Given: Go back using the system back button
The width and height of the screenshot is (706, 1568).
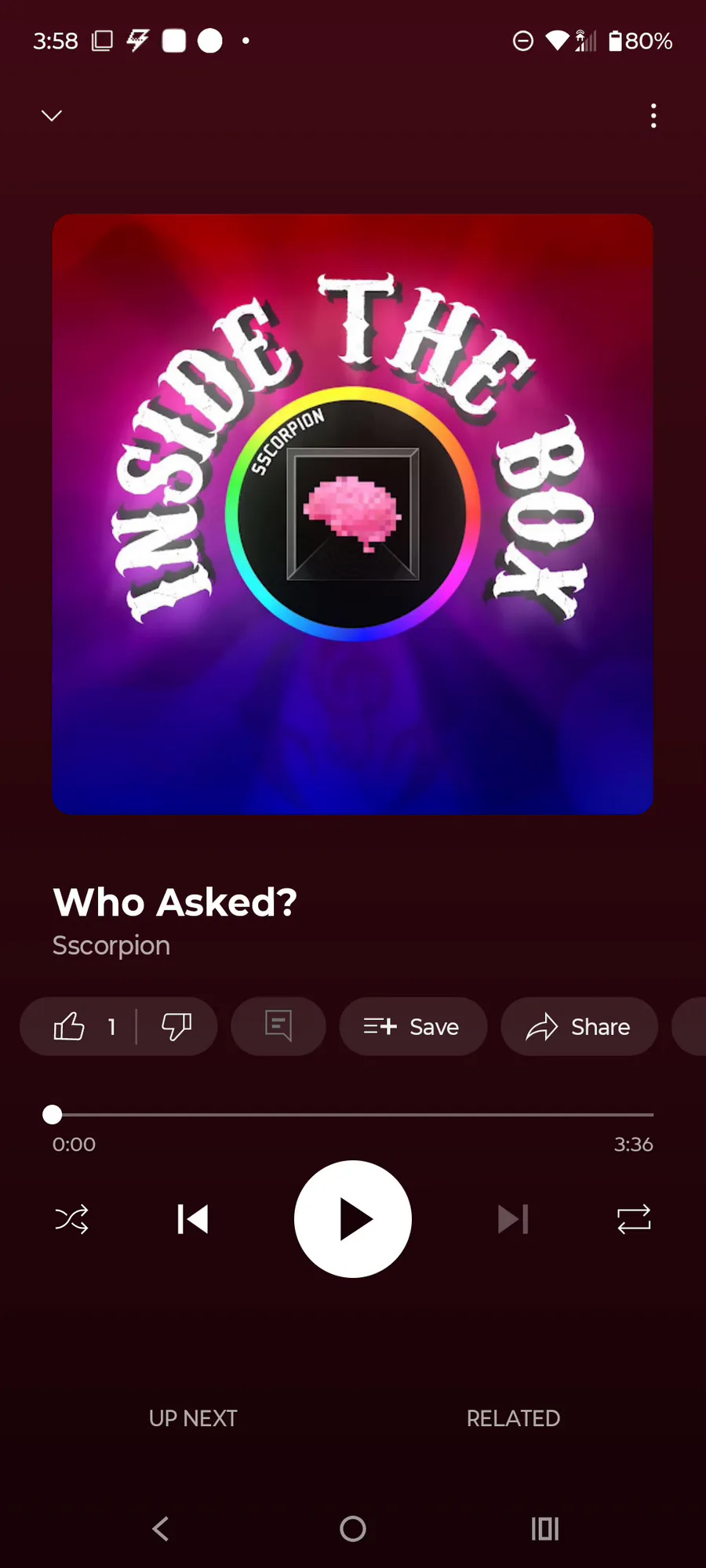Looking at the screenshot, I should [160, 1528].
